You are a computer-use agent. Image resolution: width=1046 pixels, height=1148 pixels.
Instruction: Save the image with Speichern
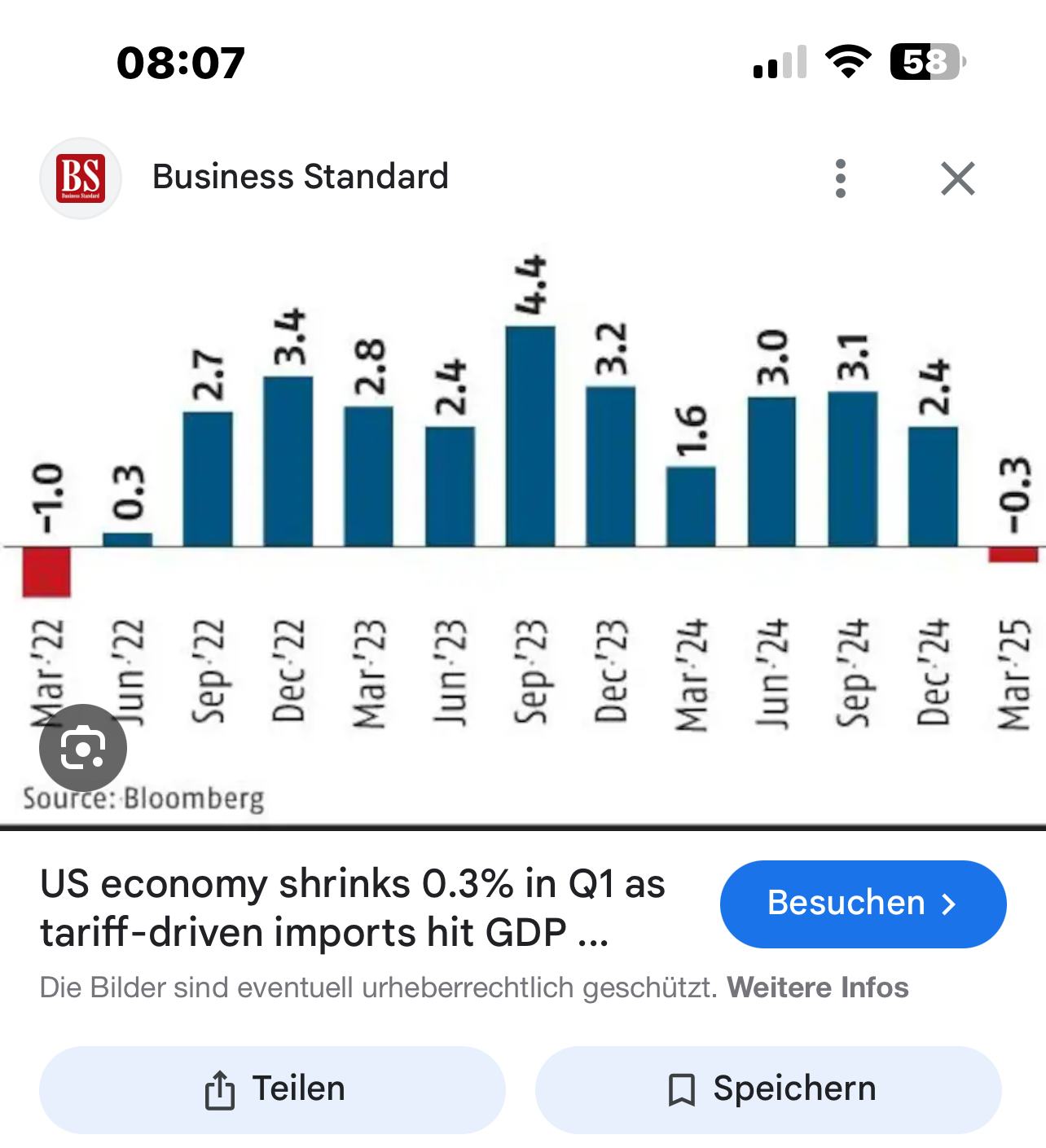click(767, 1089)
